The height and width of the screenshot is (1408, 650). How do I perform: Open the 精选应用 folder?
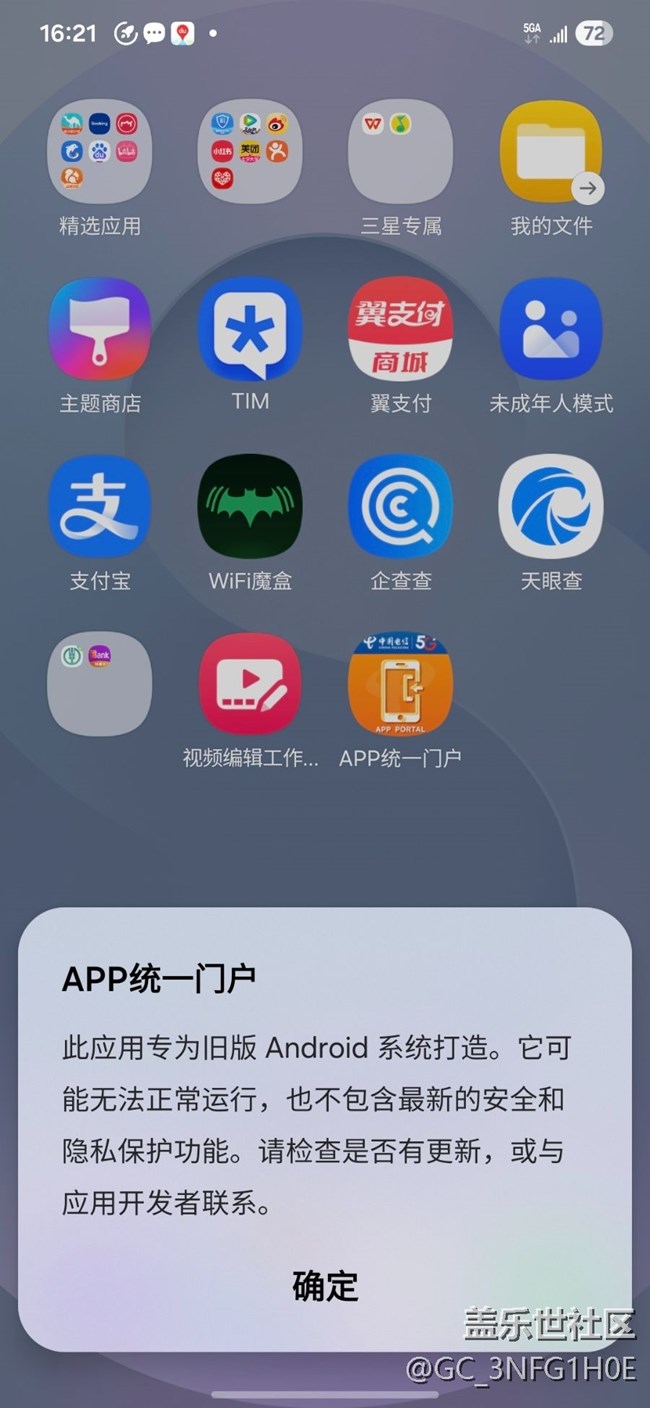[100, 152]
